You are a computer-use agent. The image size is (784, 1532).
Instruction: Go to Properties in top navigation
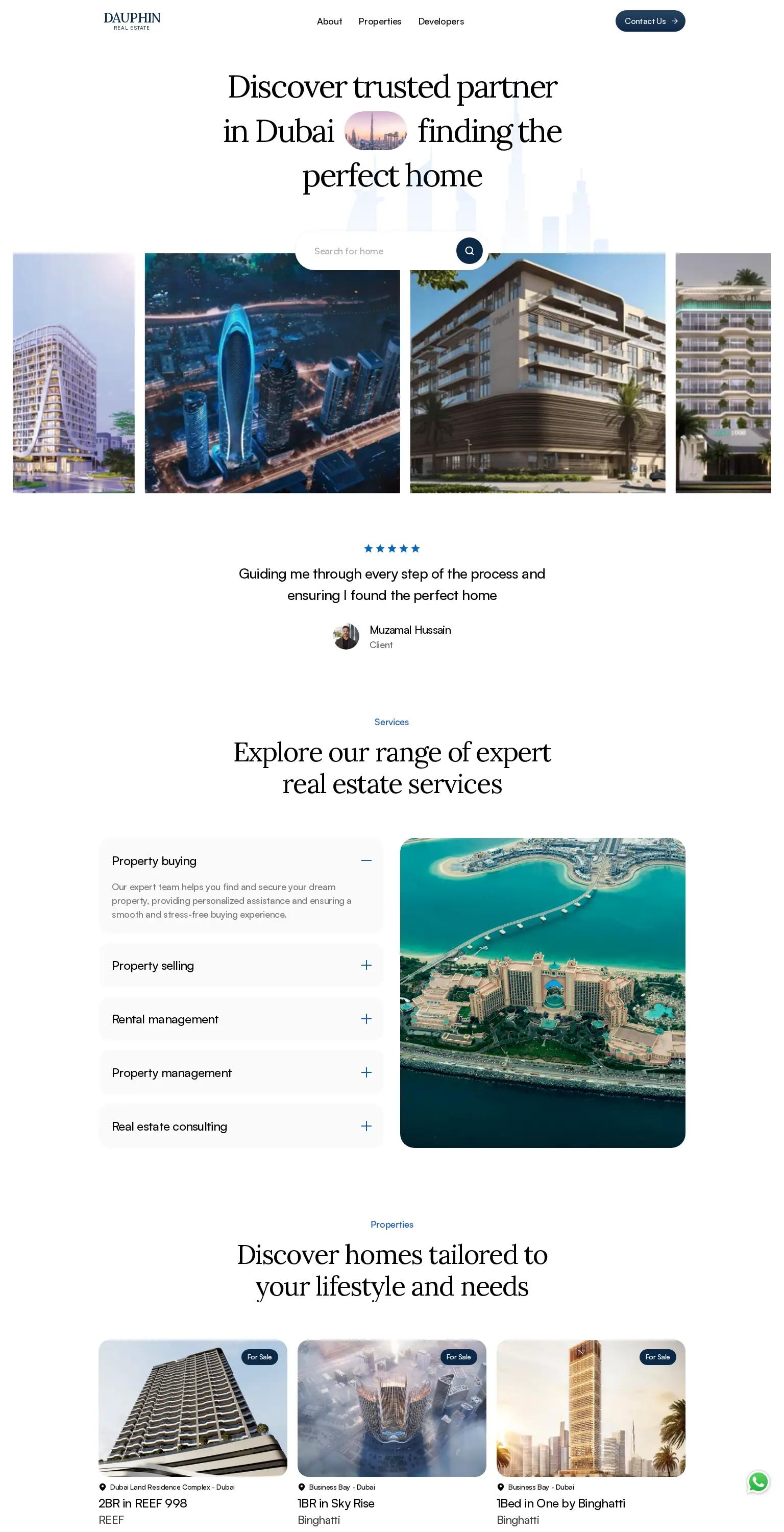(379, 21)
